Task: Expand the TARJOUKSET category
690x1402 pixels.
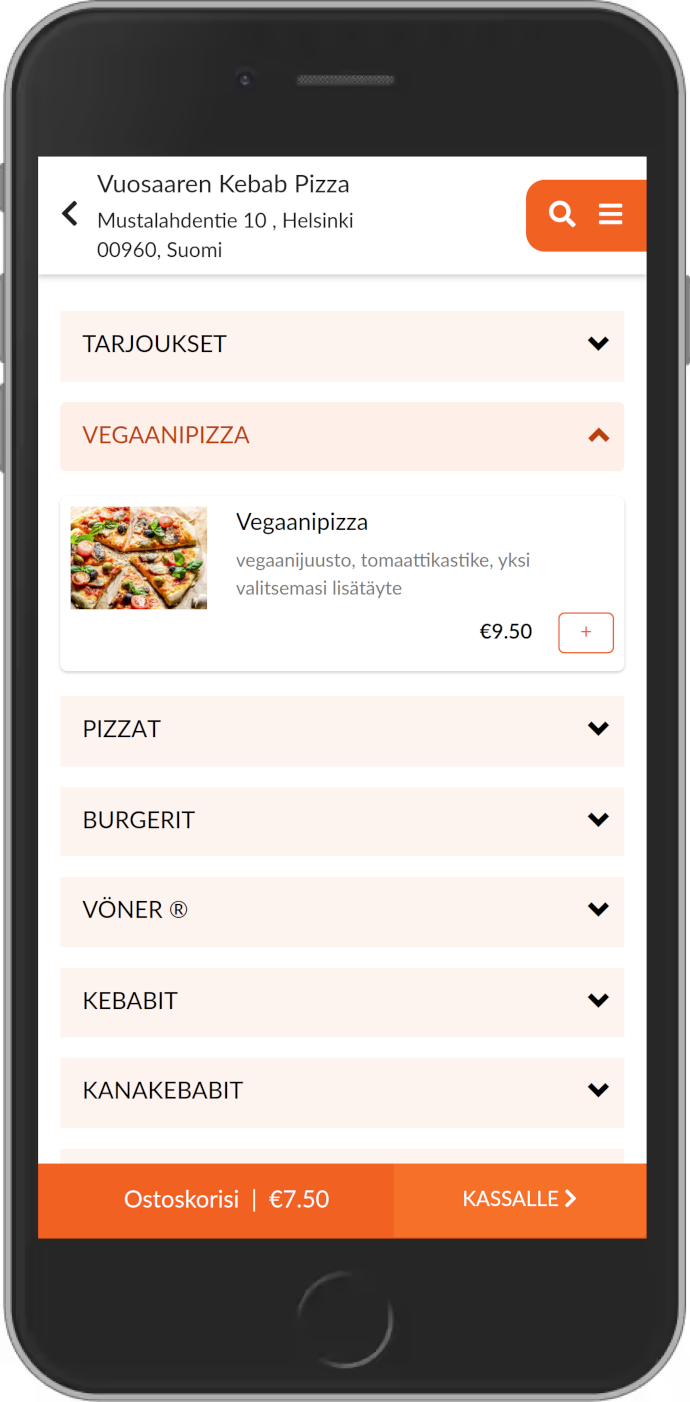Action: pyautogui.click(x=342, y=345)
